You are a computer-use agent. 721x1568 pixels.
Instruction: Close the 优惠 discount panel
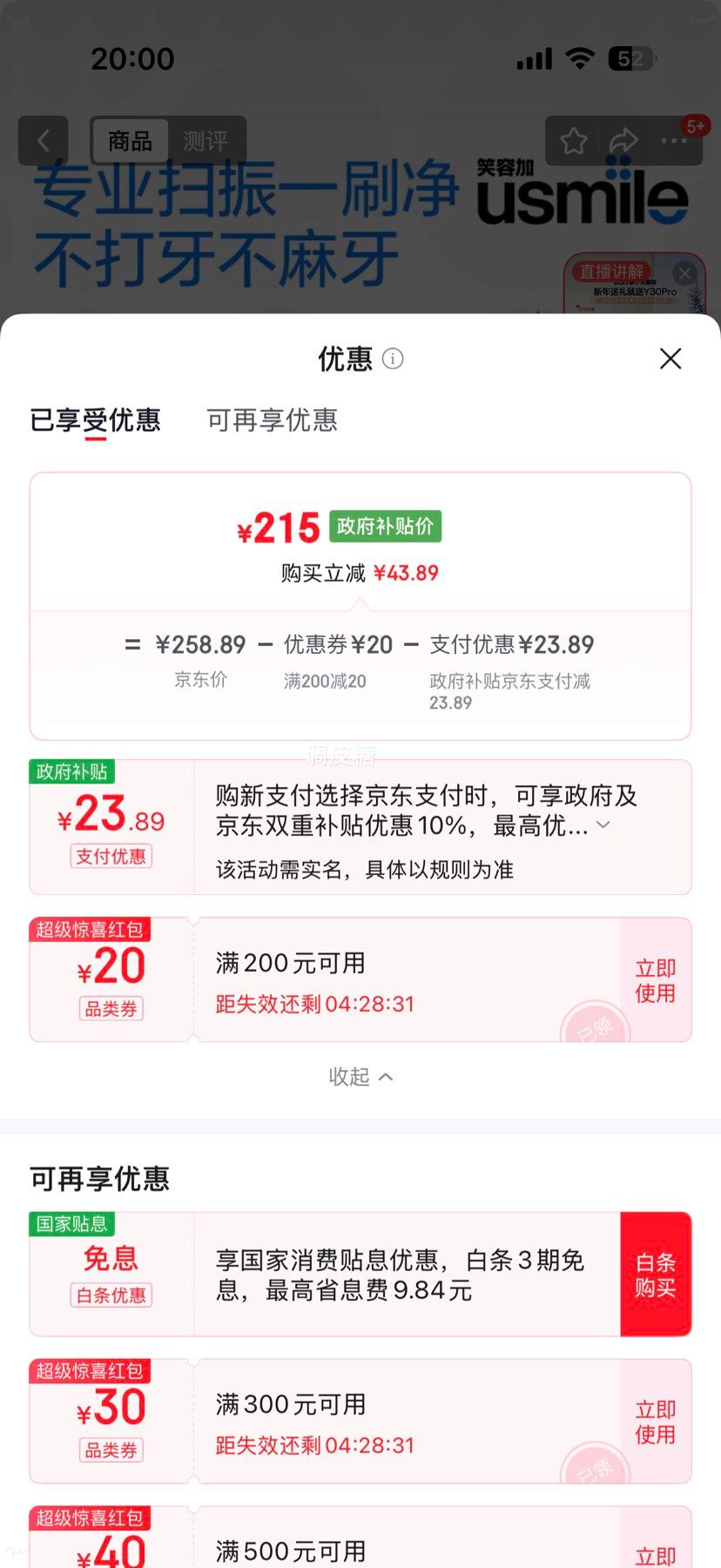click(670, 359)
